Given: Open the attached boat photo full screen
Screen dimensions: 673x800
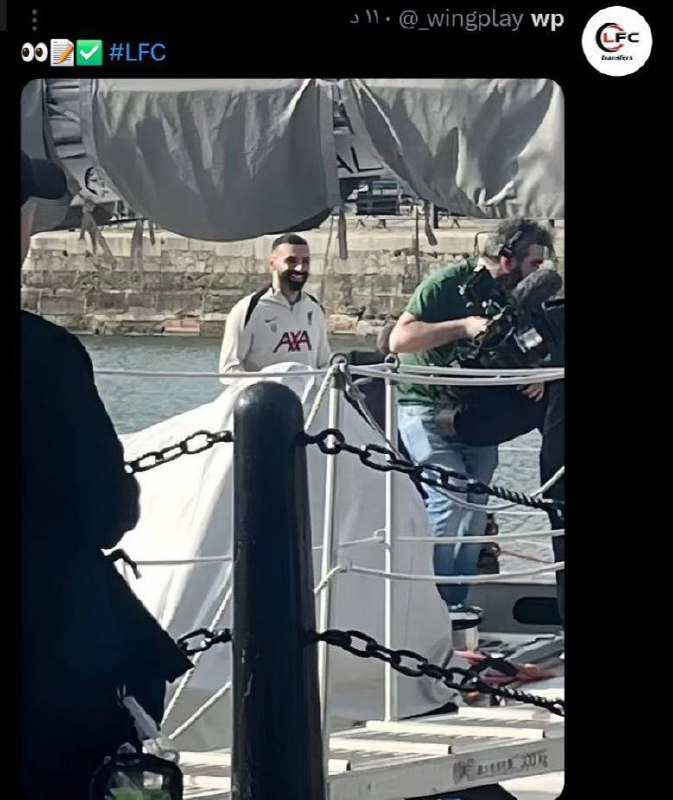Looking at the screenshot, I should (x=292, y=440).
